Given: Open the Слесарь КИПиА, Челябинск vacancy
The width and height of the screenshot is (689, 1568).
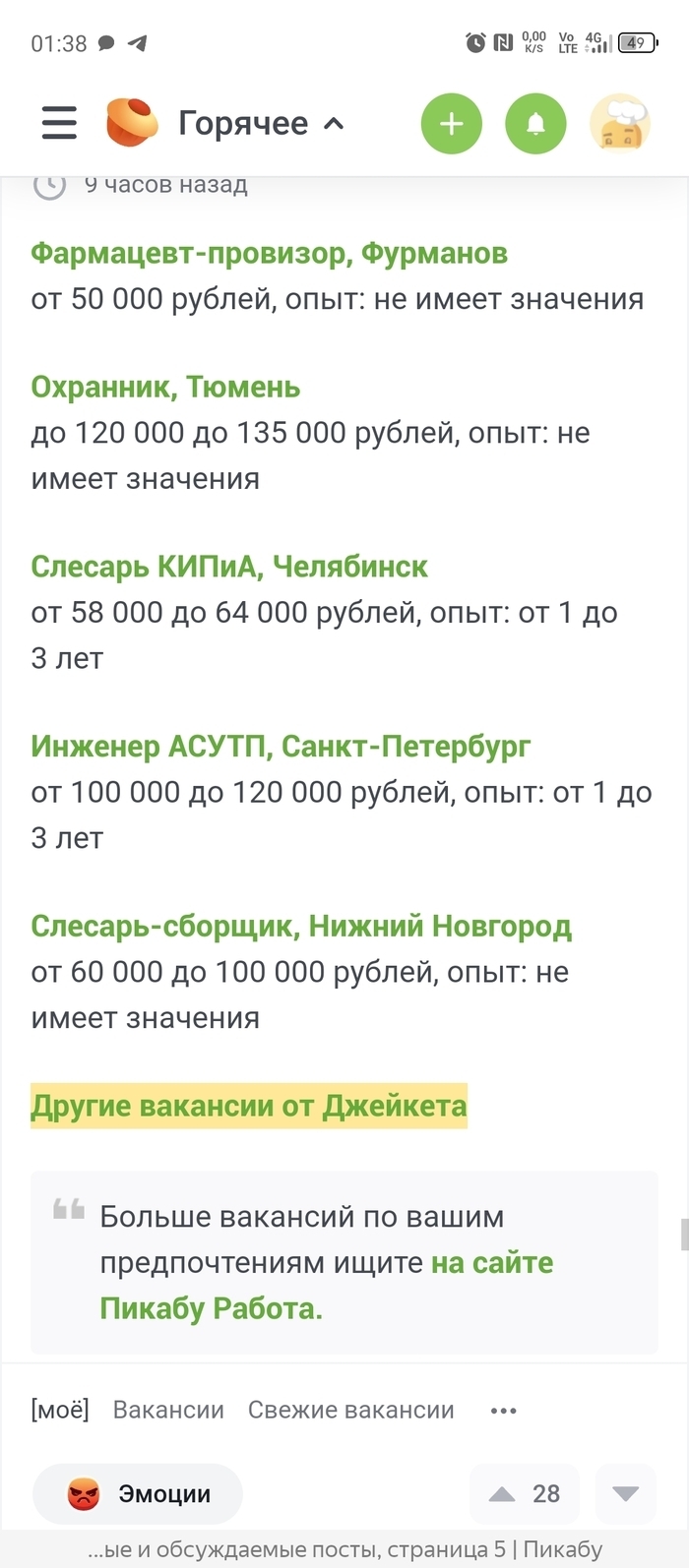Looking at the screenshot, I should coord(229,567).
